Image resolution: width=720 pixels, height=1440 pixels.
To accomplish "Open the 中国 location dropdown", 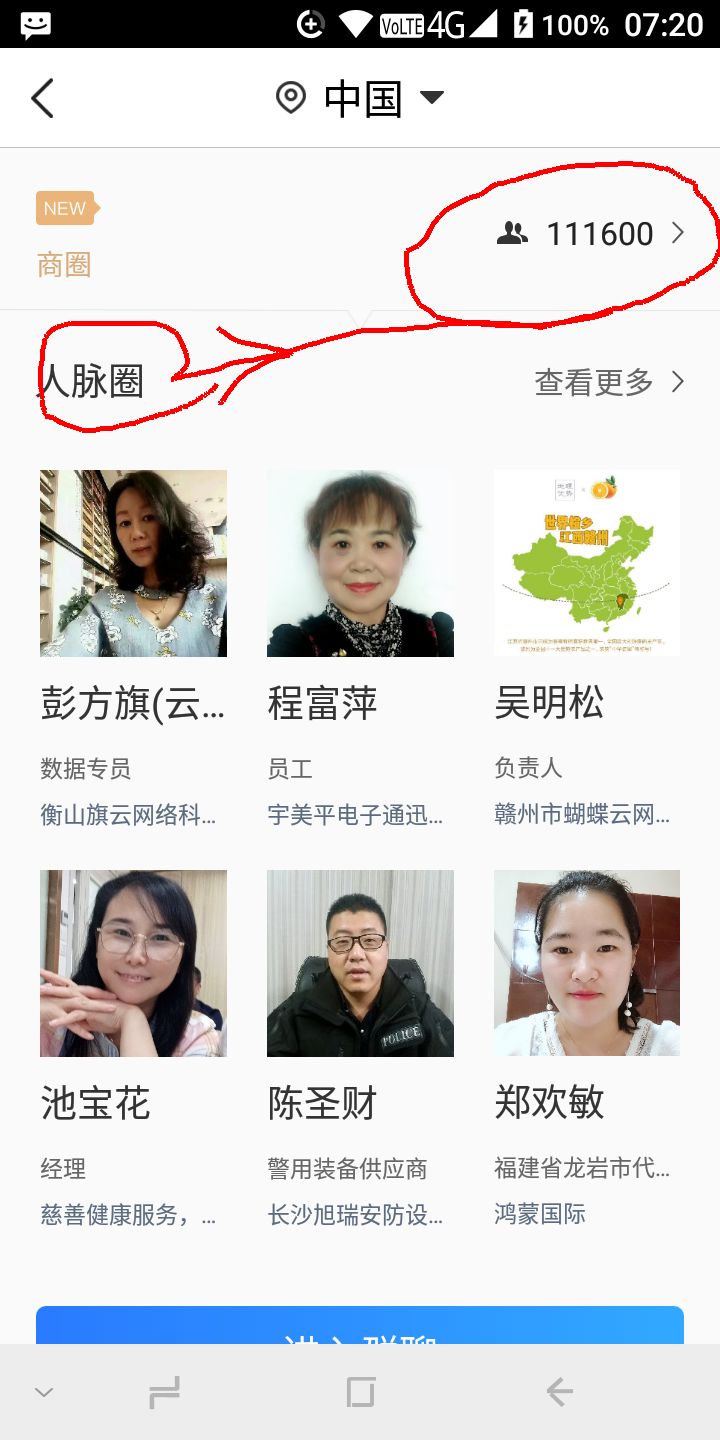I will click(x=361, y=98).
